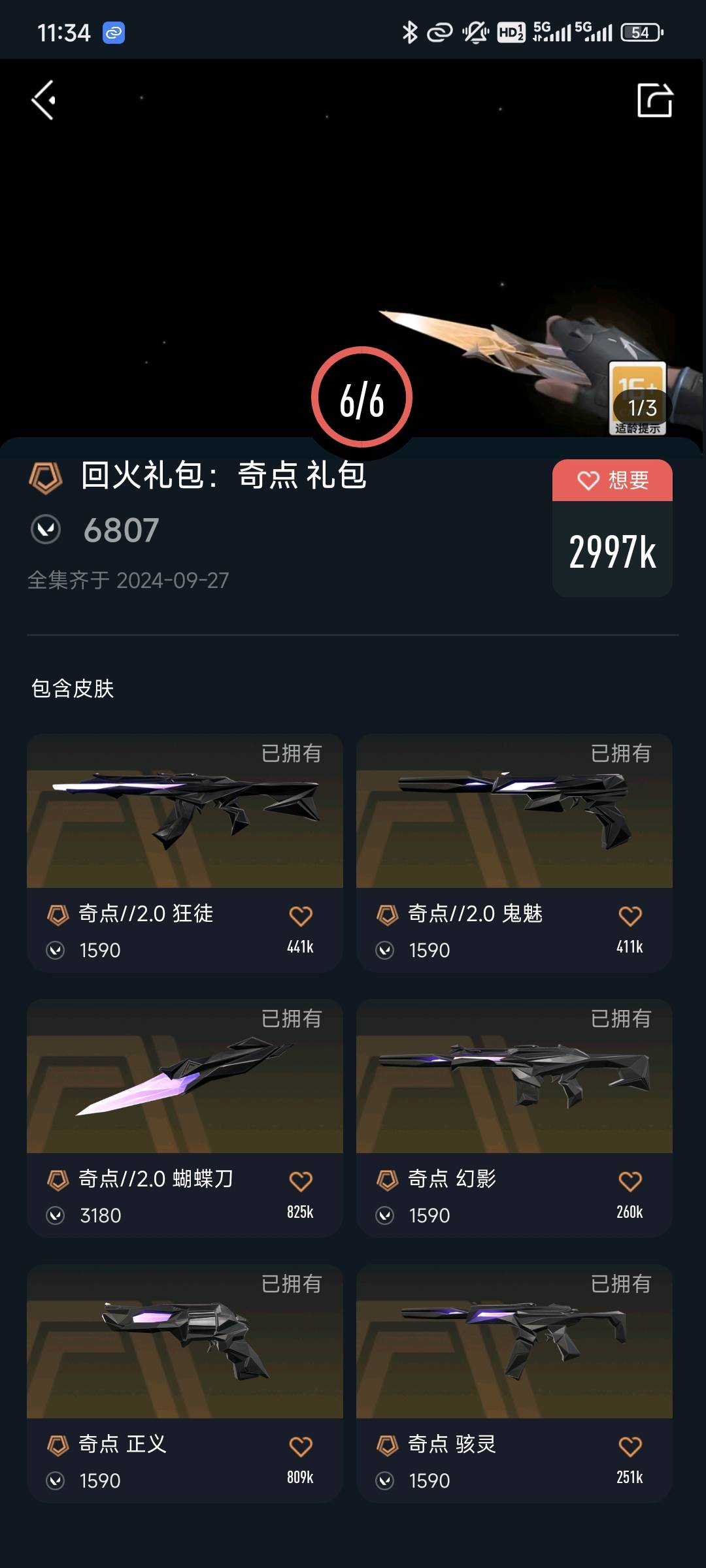The height and width of the screenshot is (1568, 706).
Task: Tap the 想要 want button
Action: click(x=613, y=480)
